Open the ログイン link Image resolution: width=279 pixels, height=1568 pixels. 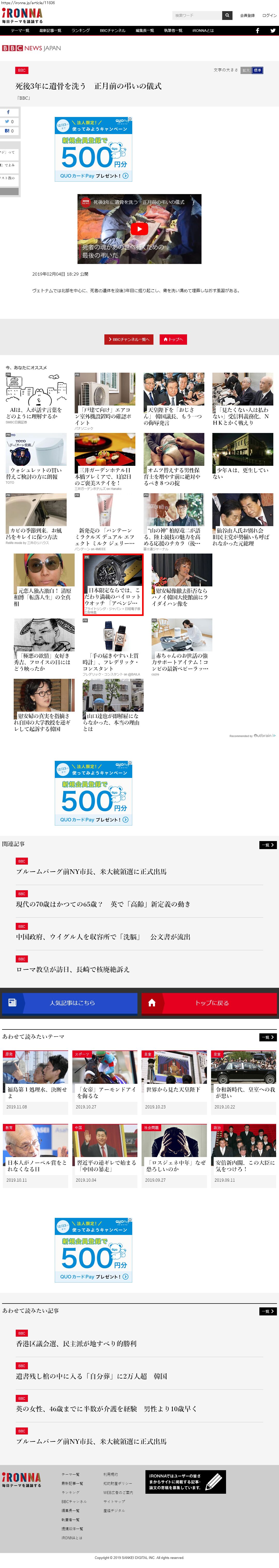(x=269, y=15)
